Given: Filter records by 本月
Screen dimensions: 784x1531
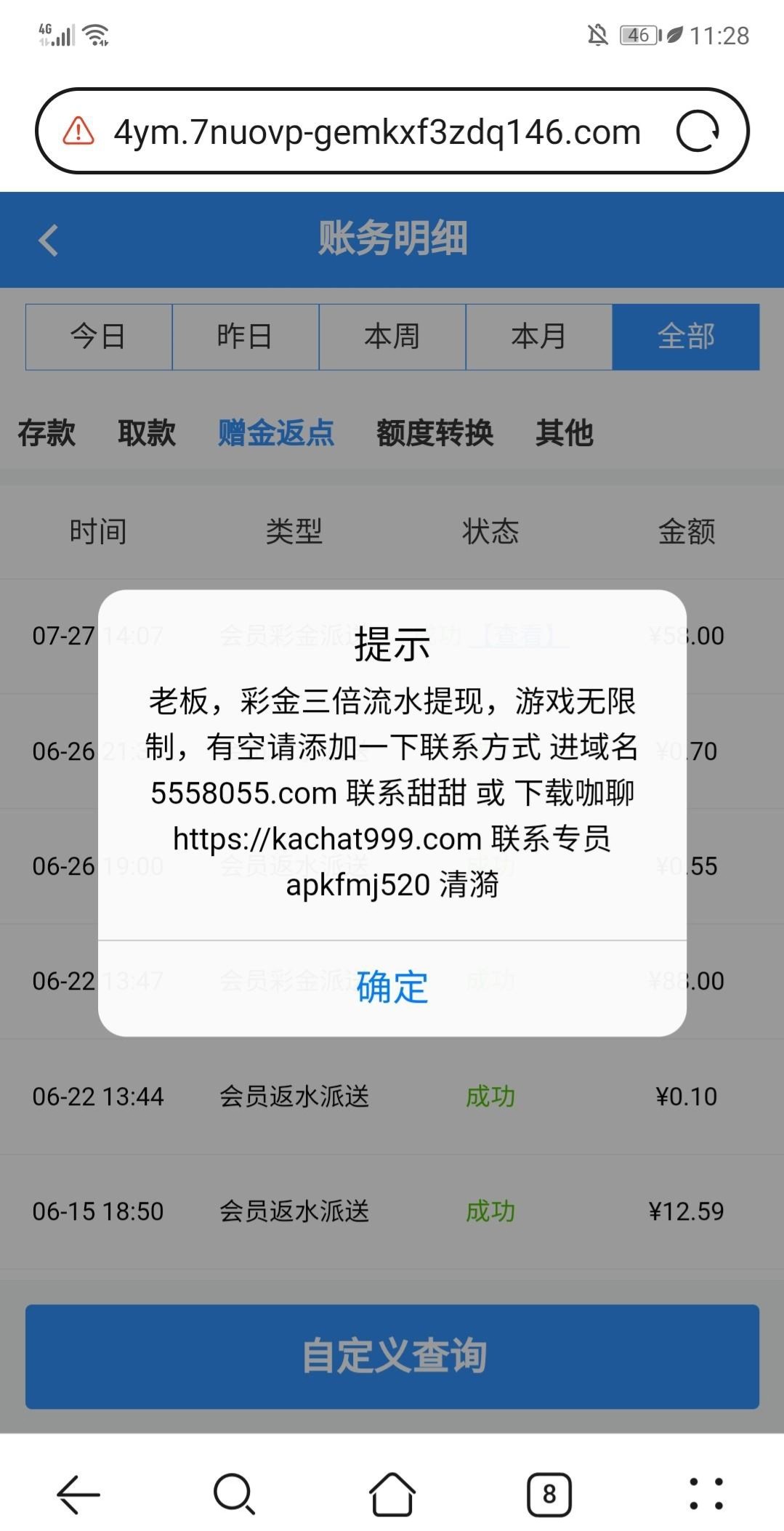Looking at the screenshot, I should click(539, 336).
